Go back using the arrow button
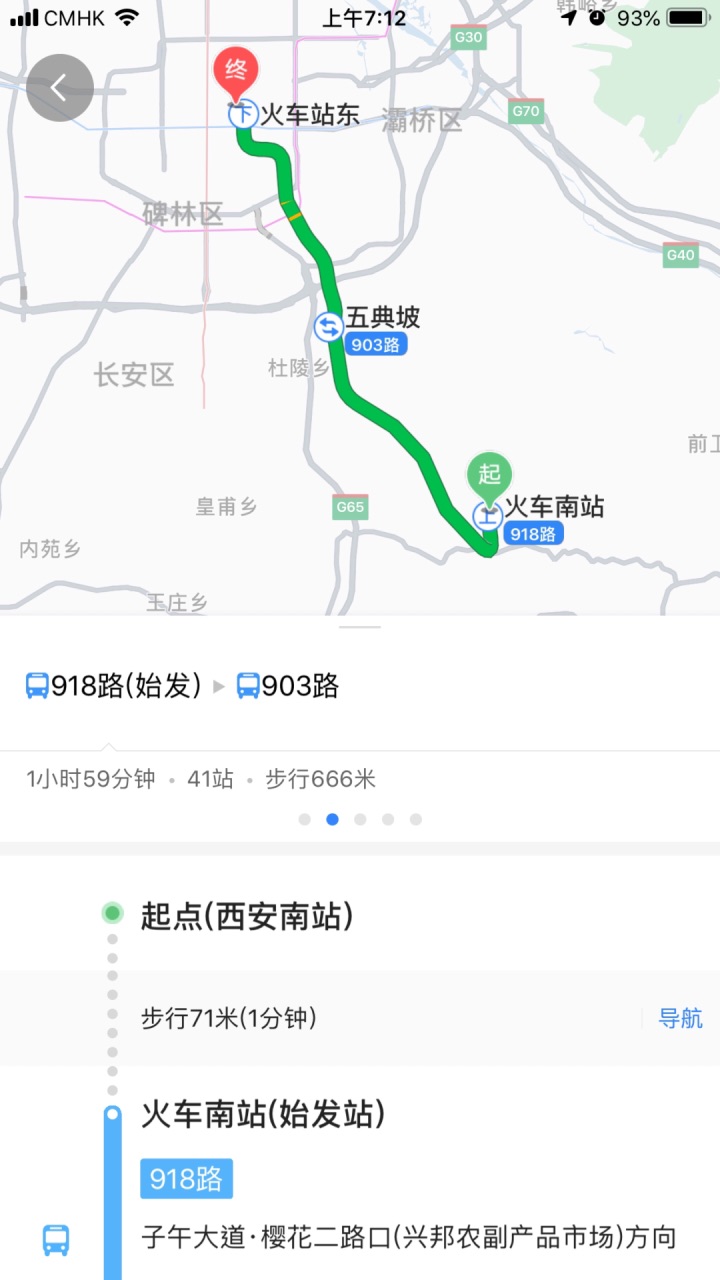 point(60,88)
